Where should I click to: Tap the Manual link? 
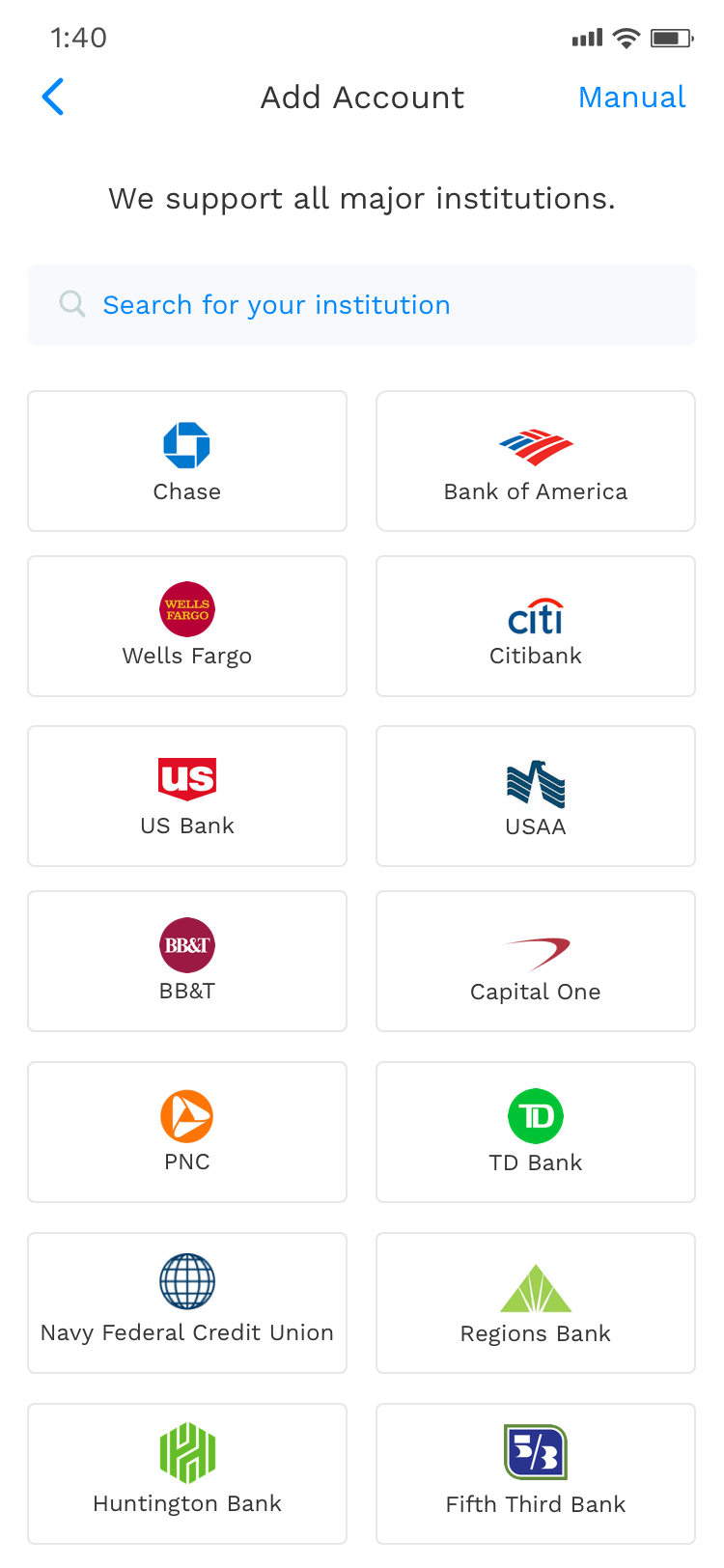(631, 98)
